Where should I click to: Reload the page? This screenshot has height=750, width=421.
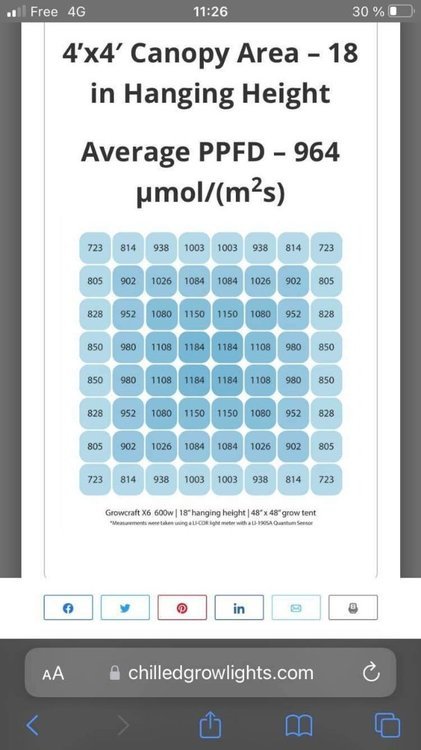tap(371, 673)
